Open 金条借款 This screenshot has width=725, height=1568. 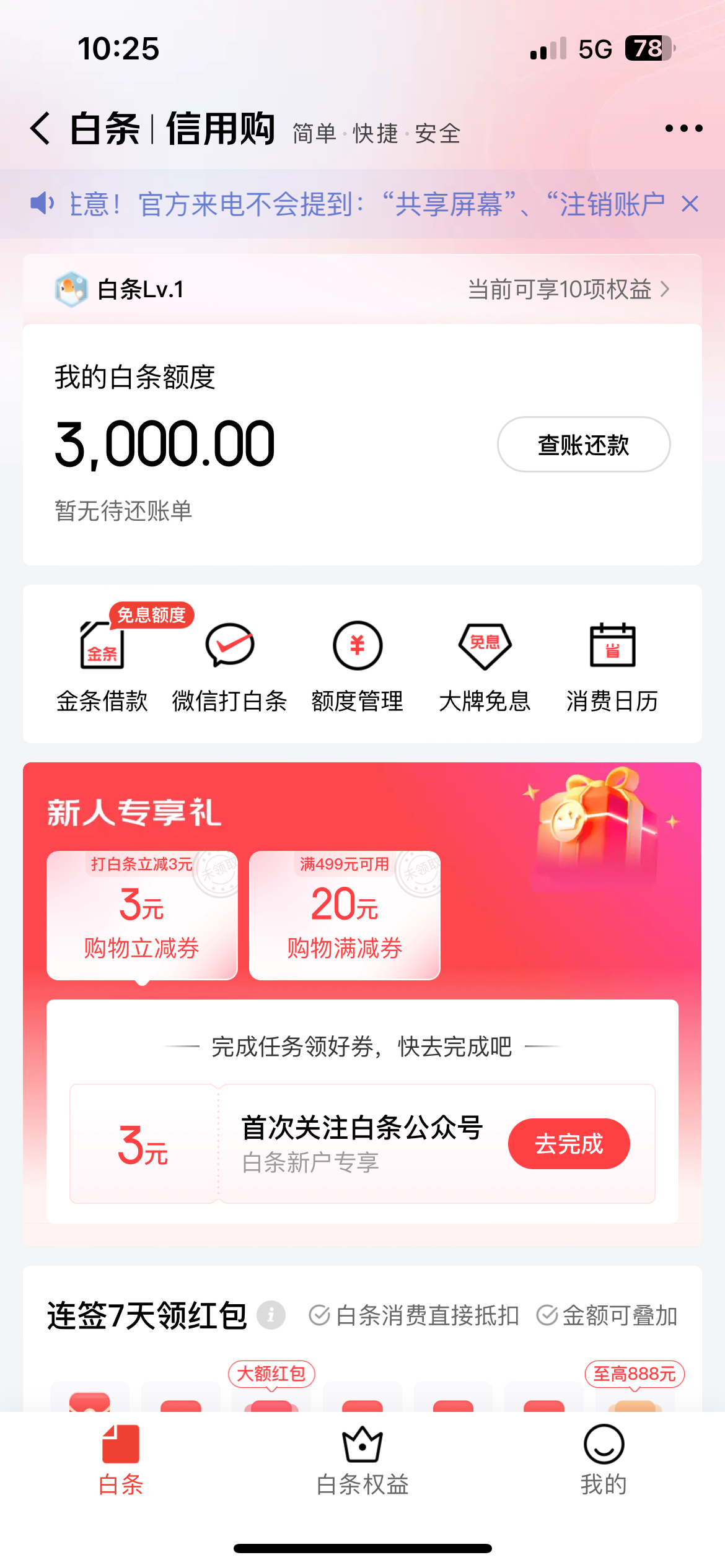(102, 666)
